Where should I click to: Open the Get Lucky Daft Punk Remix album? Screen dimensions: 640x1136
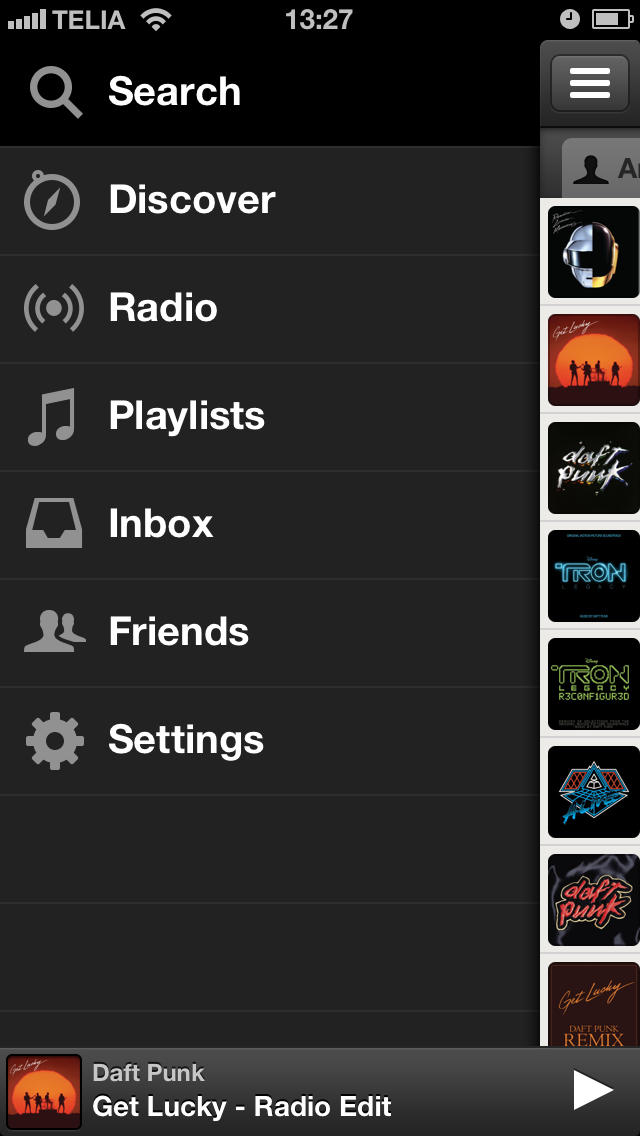[x=593, y=1004]
